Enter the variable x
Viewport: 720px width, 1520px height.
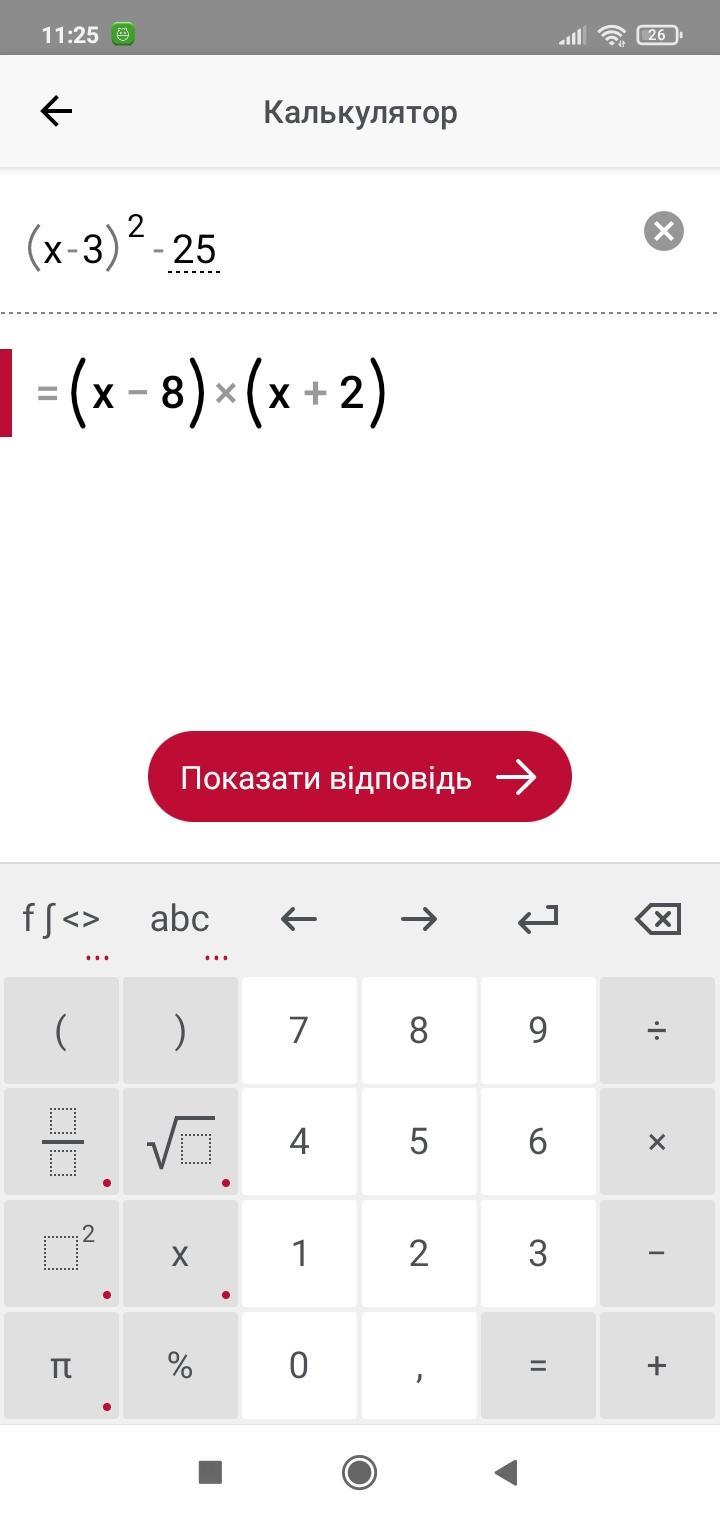tap(180, 1253)
